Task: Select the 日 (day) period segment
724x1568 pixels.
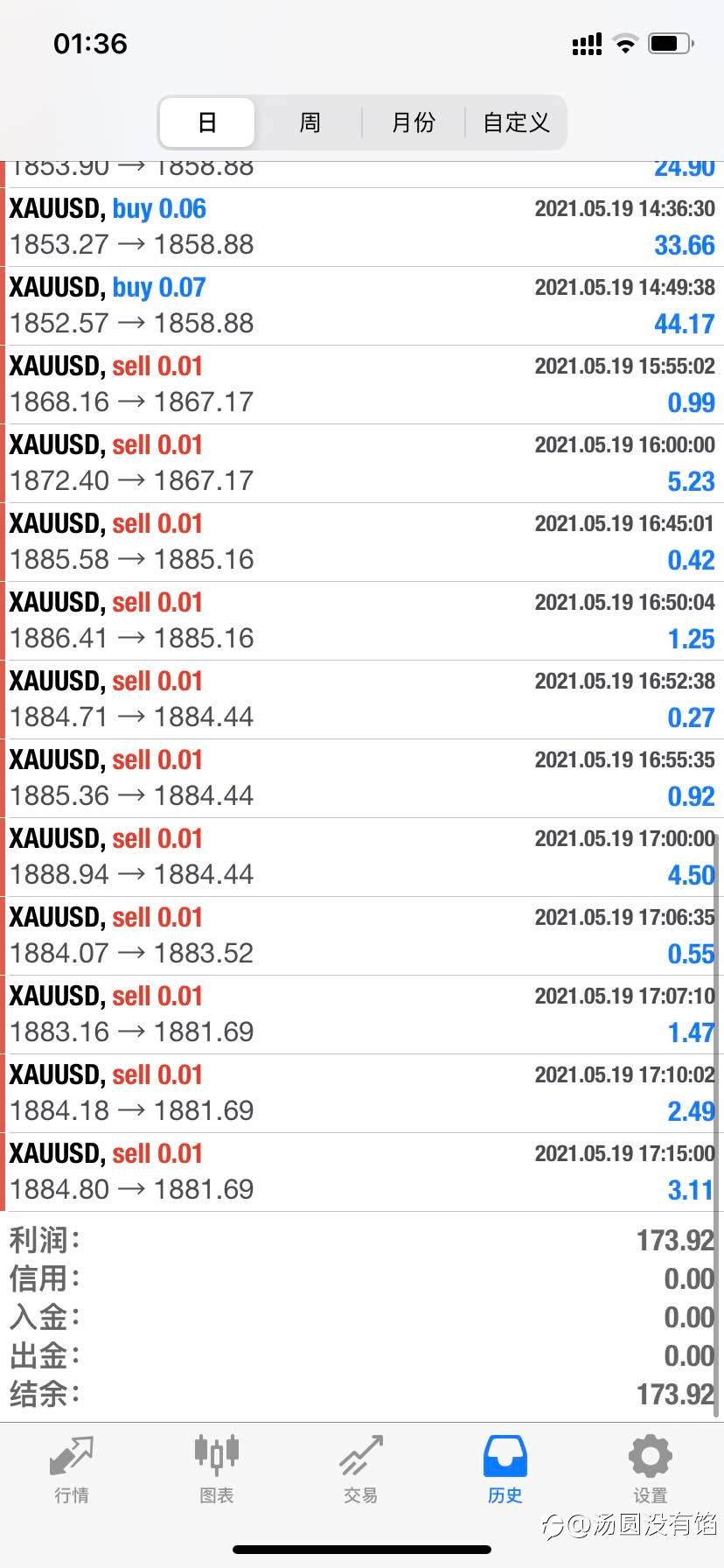Action: [207, 122]
